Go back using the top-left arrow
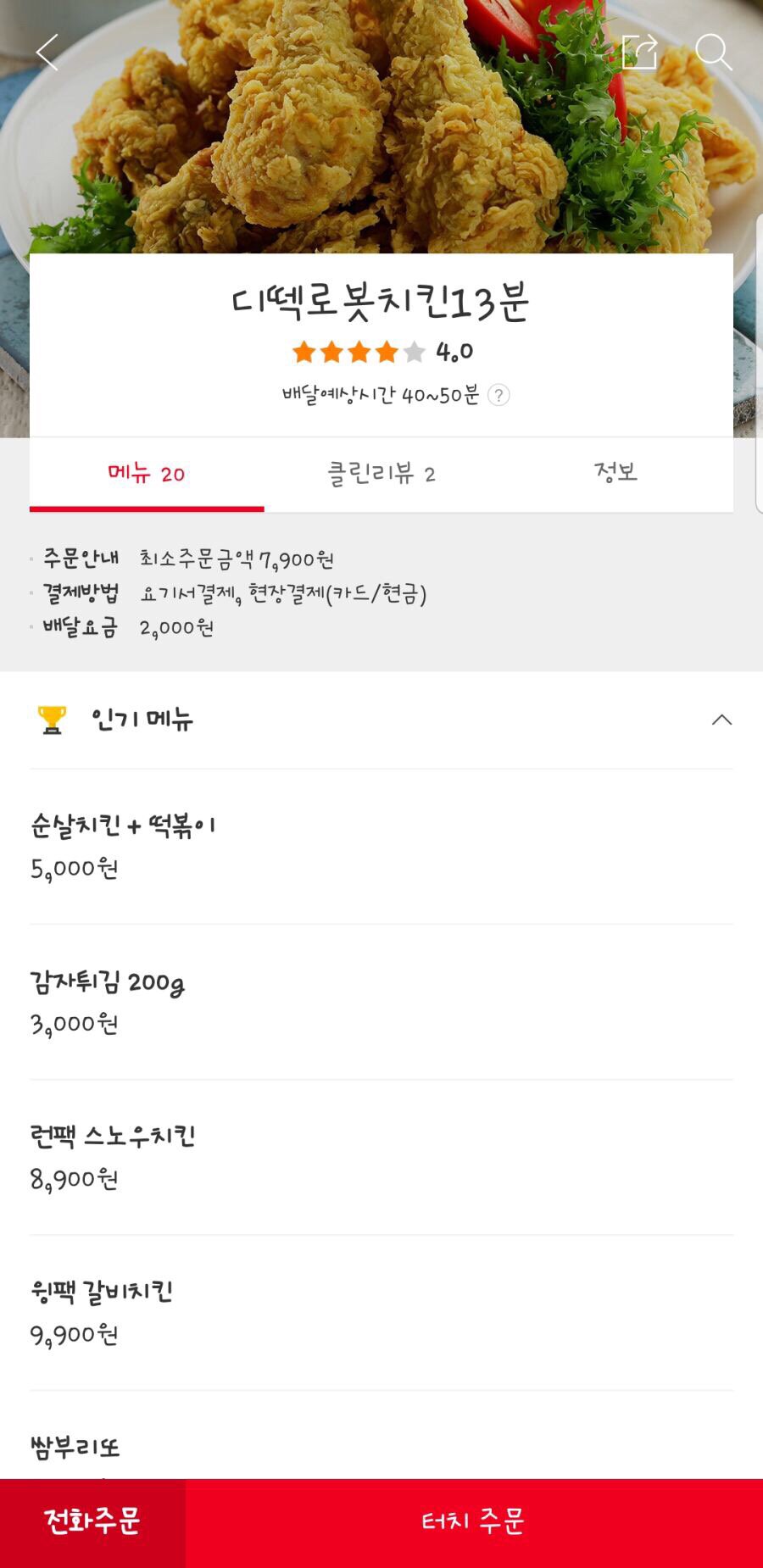This screenshot has height=1568, width=763. (47, 53)
